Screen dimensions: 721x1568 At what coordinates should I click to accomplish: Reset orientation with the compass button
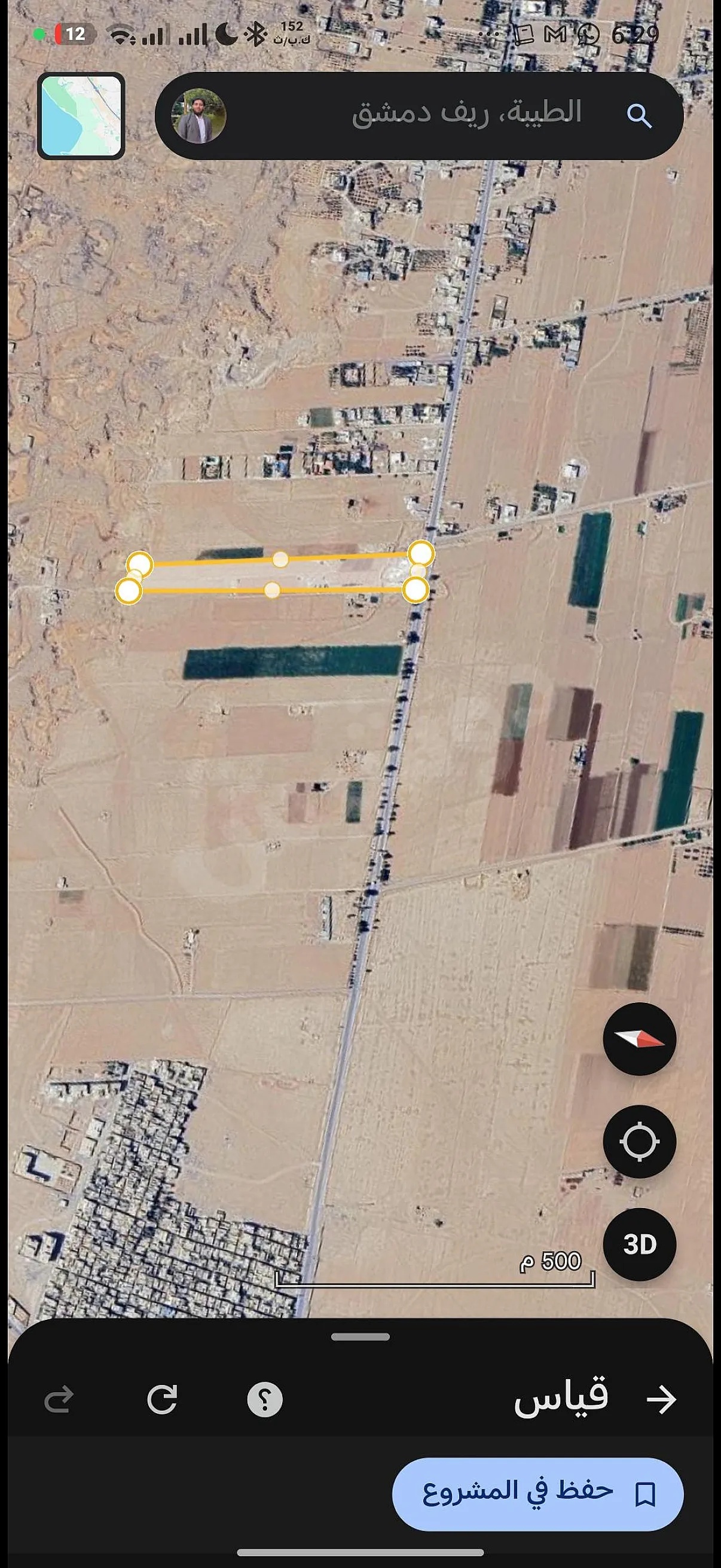(639, 1039)
